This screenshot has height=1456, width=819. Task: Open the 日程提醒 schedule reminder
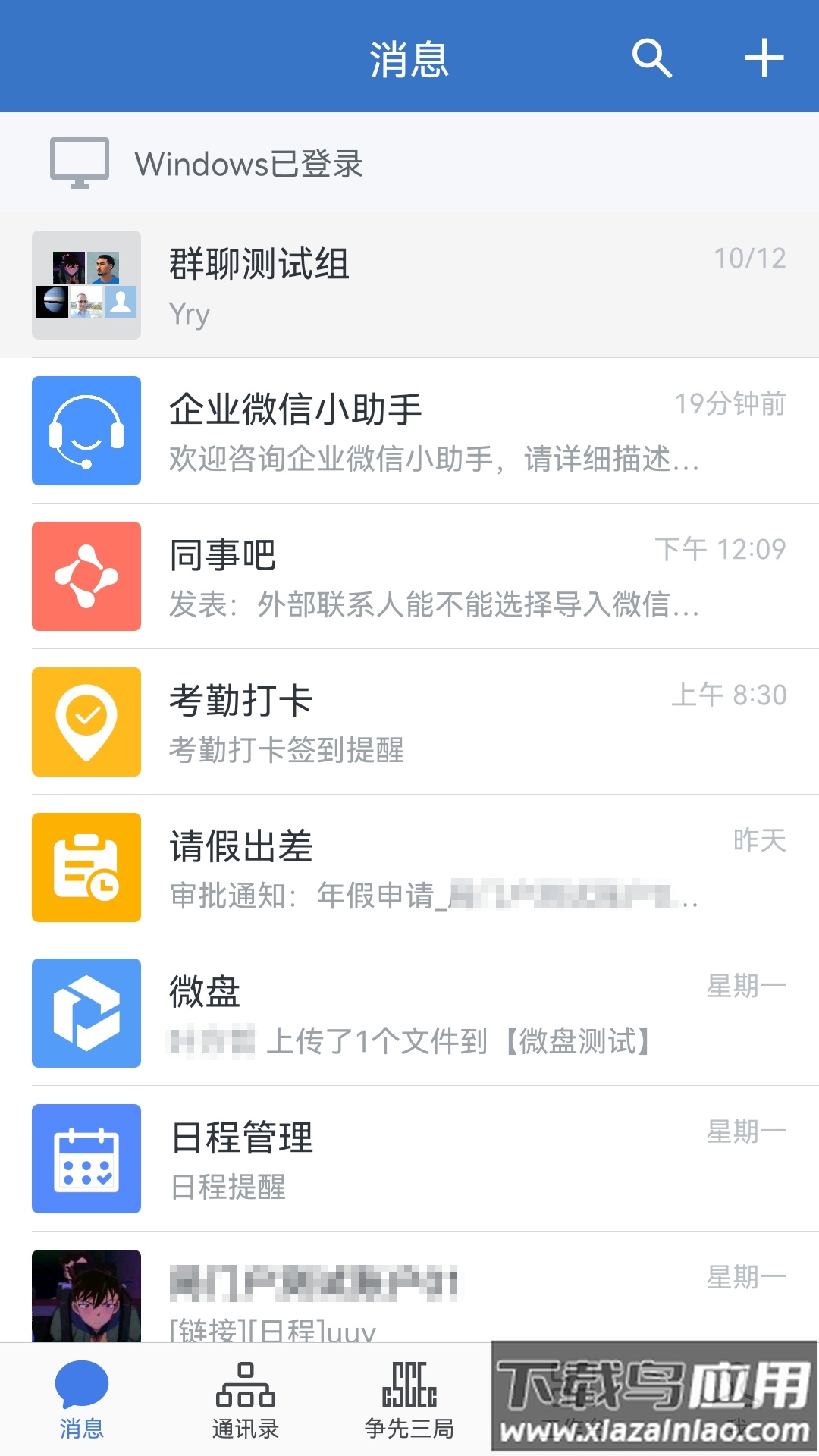click(425, 1158)
